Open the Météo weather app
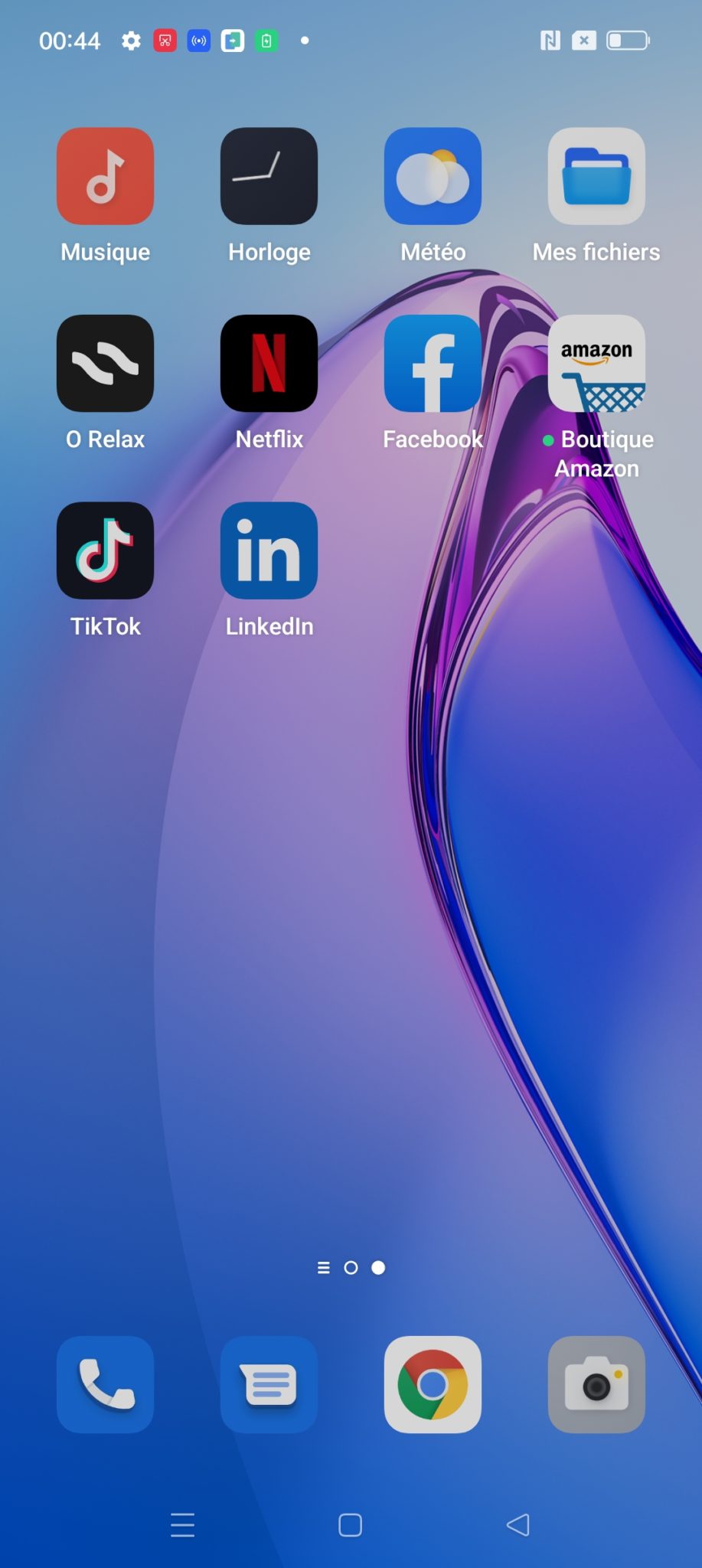This screenshot has height=1568, width=702. (x=433, y=176)
